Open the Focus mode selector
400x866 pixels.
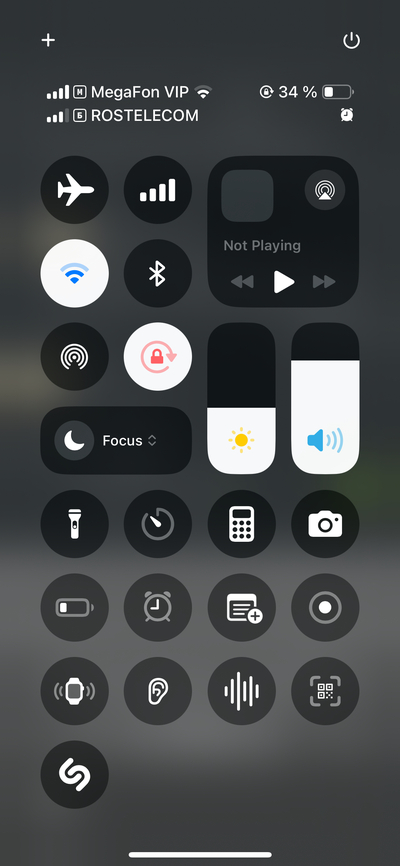[x=116, y=440]
